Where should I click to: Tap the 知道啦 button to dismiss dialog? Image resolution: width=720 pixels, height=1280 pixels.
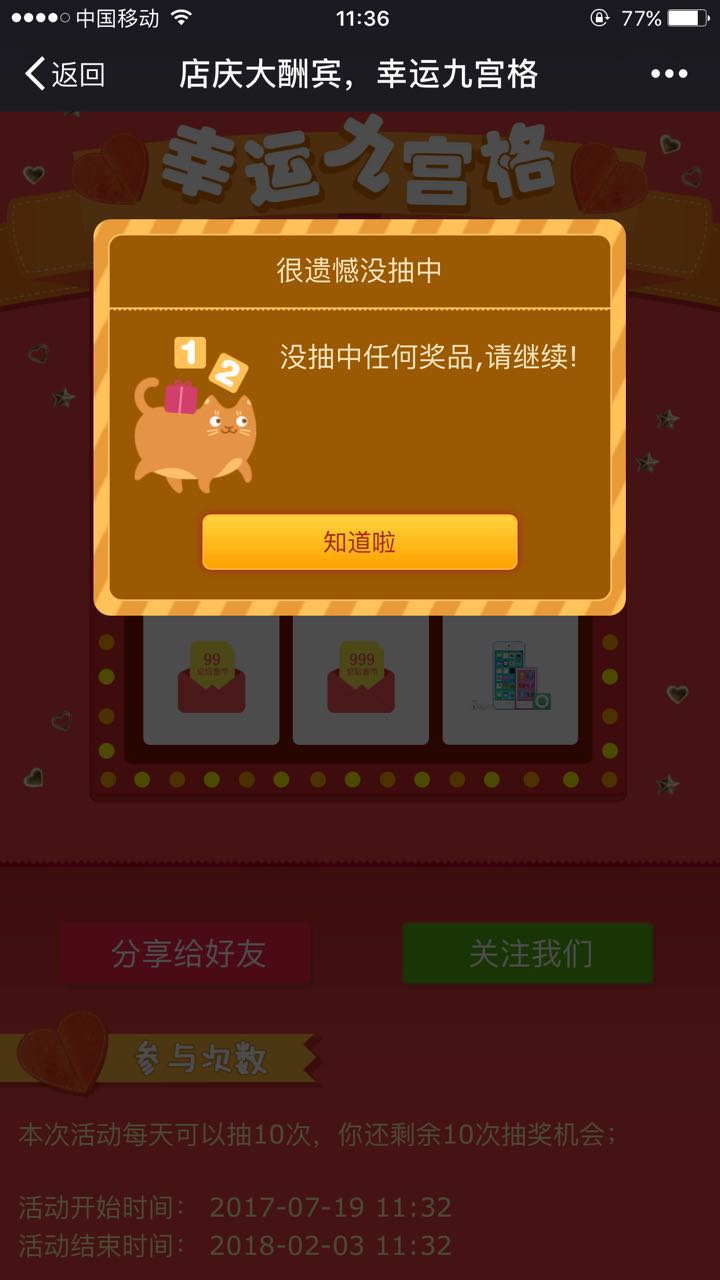coord(360,542)
